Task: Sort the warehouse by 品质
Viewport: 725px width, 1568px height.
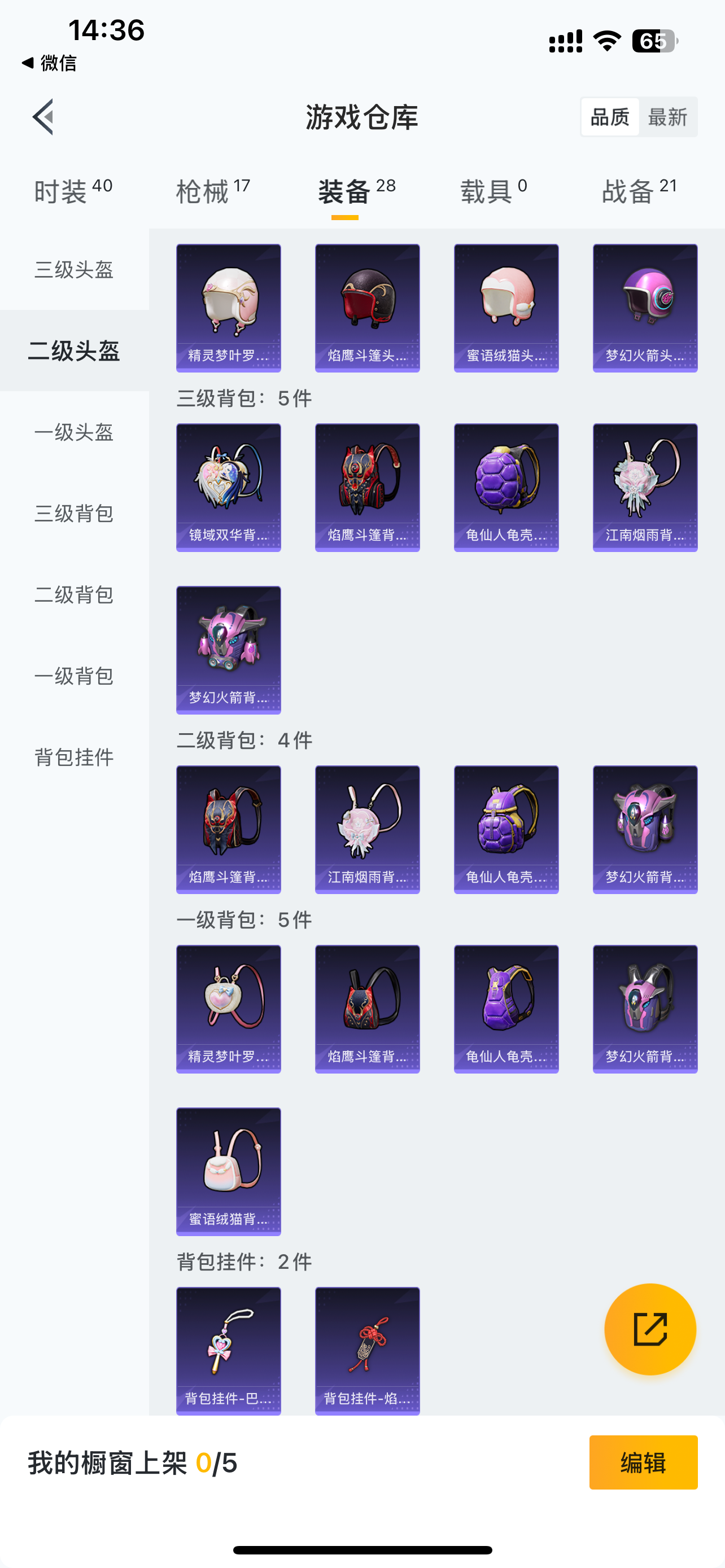Action: click(610, 117)
